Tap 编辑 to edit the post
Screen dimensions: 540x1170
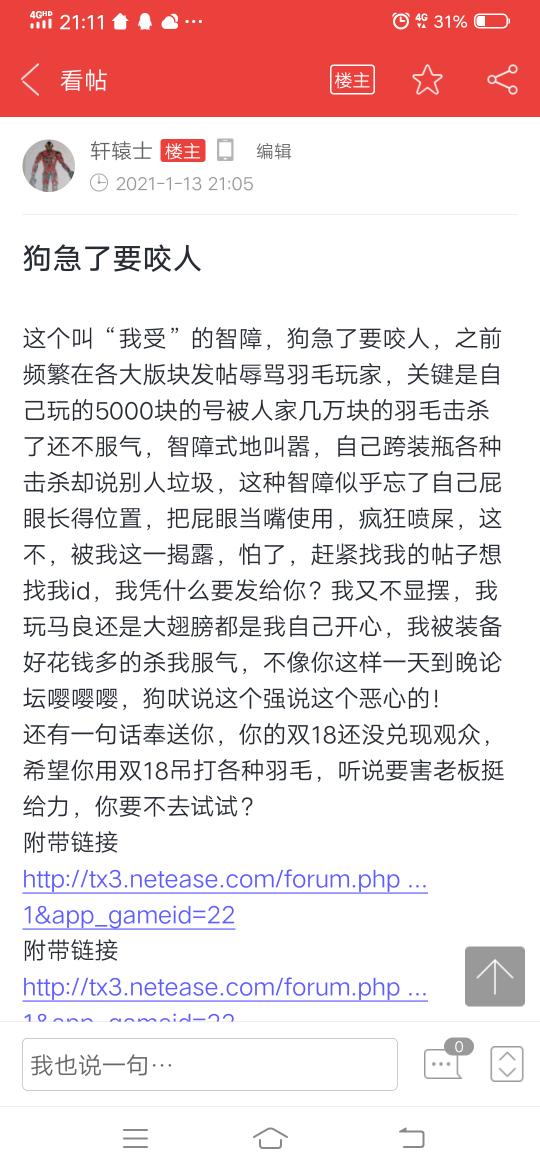point(274,151)
